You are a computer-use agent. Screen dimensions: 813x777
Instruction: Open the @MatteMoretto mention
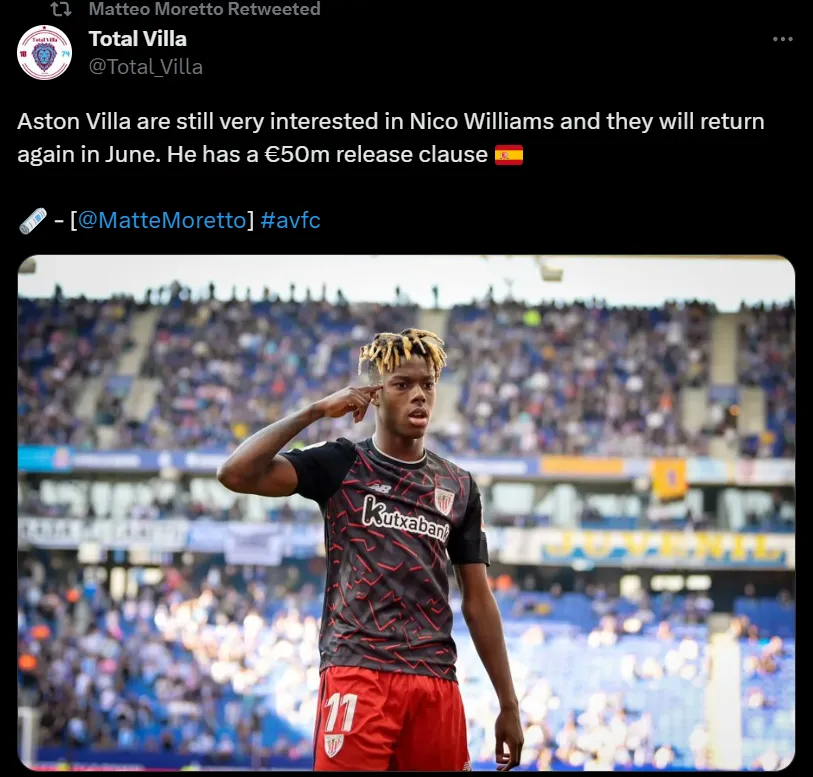(161, 220)
